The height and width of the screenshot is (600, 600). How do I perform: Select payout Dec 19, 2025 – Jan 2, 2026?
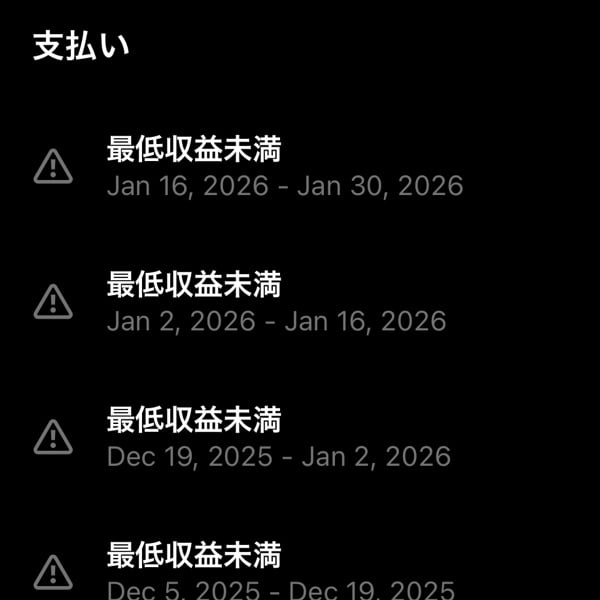click(278, 438)
